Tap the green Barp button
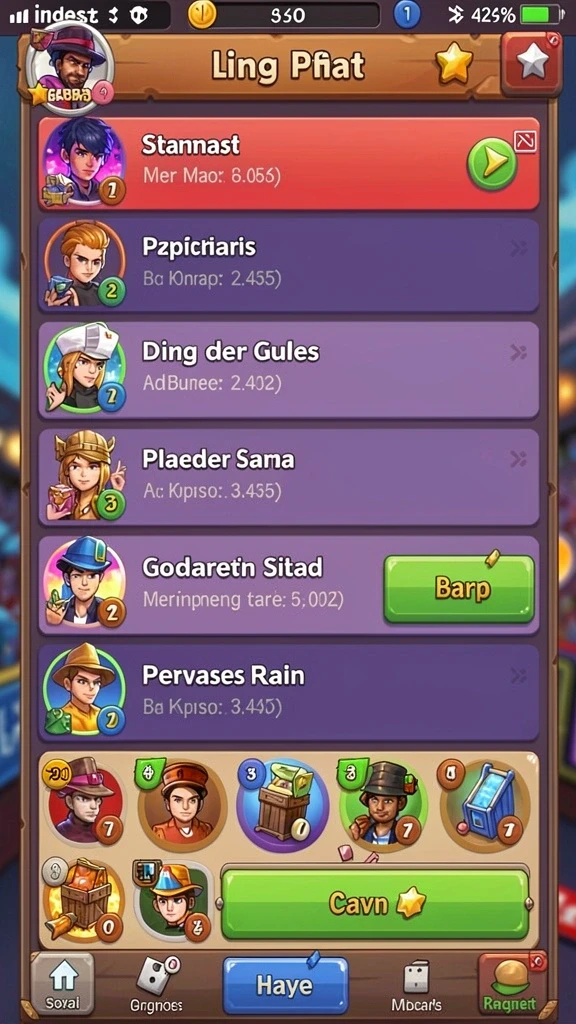This screenshot has height=1024, width=576. coord(459,588)
